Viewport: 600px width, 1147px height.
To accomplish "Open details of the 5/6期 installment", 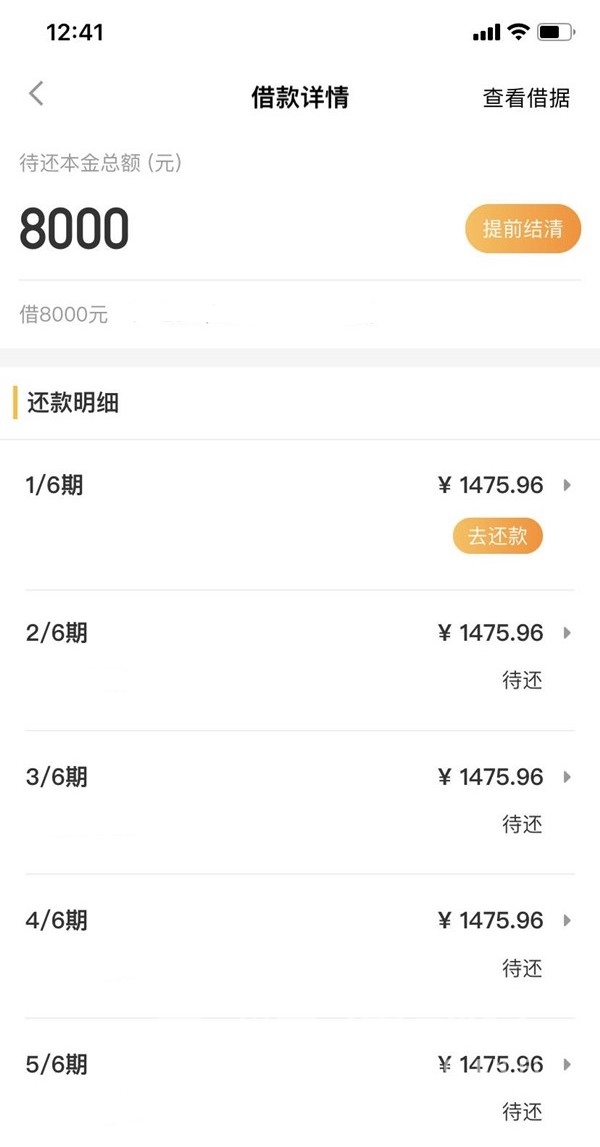I will pyautogui.click(x=300, y=1083).
